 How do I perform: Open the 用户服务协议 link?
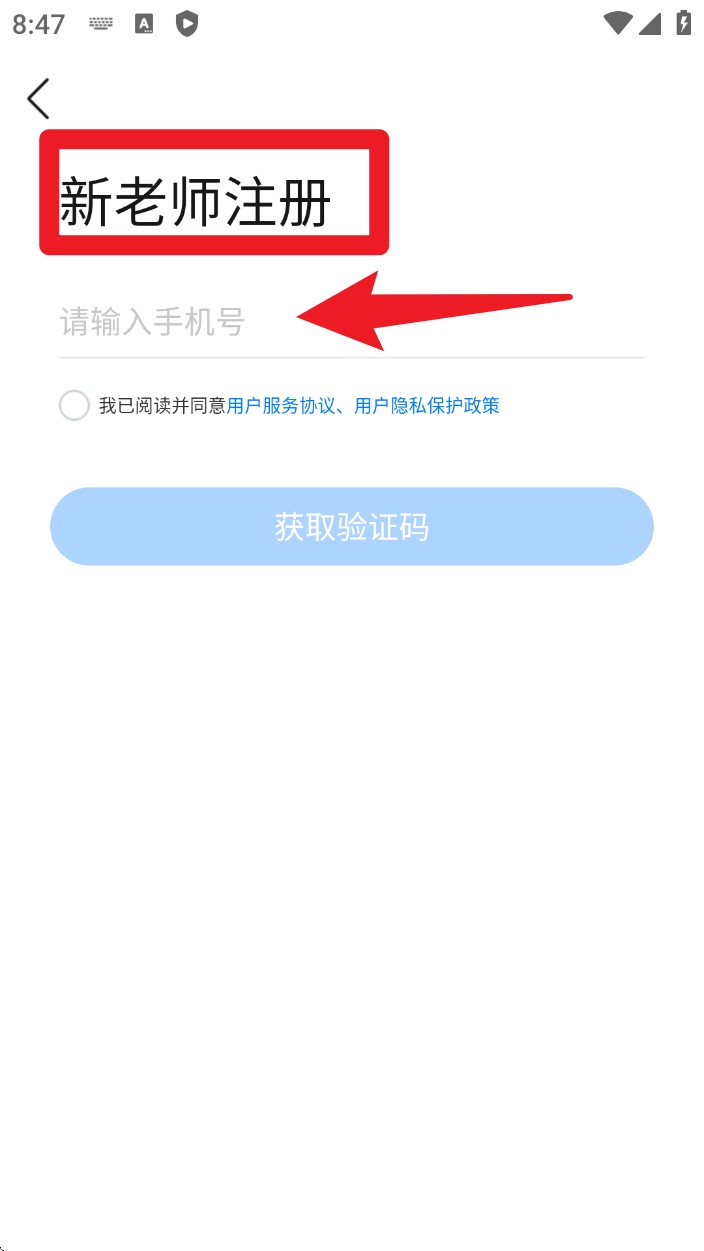pyautogui.click(x=281, y=405)
